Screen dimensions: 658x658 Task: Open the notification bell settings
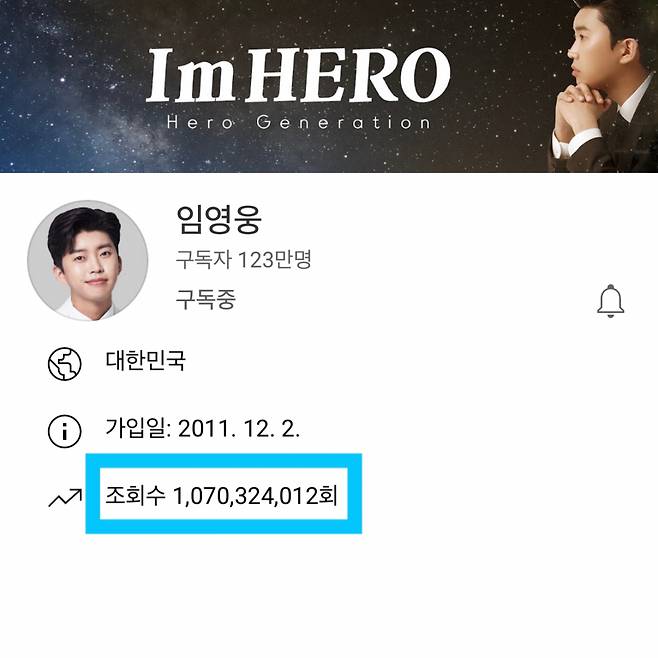(610, 301)
